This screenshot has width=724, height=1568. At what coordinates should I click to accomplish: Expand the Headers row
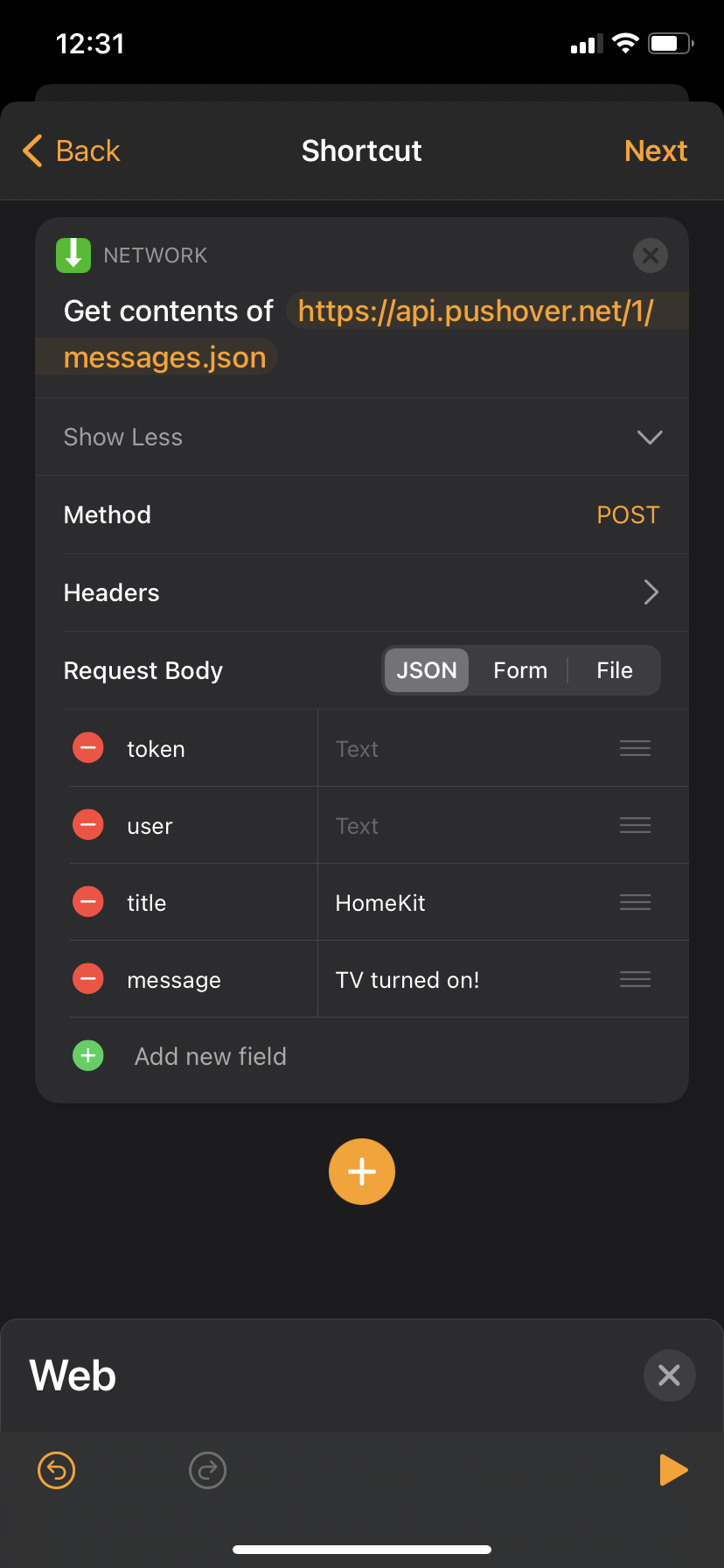click(x=362, y=592)
